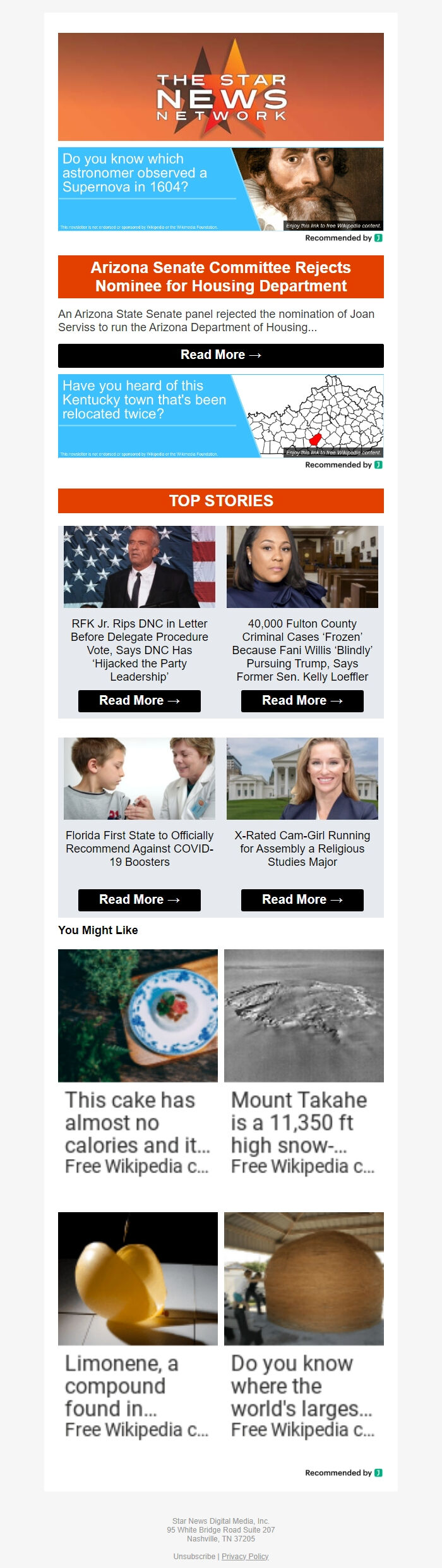
Task: Open the low-calorie cake recommendation card
Action: 138,1062
